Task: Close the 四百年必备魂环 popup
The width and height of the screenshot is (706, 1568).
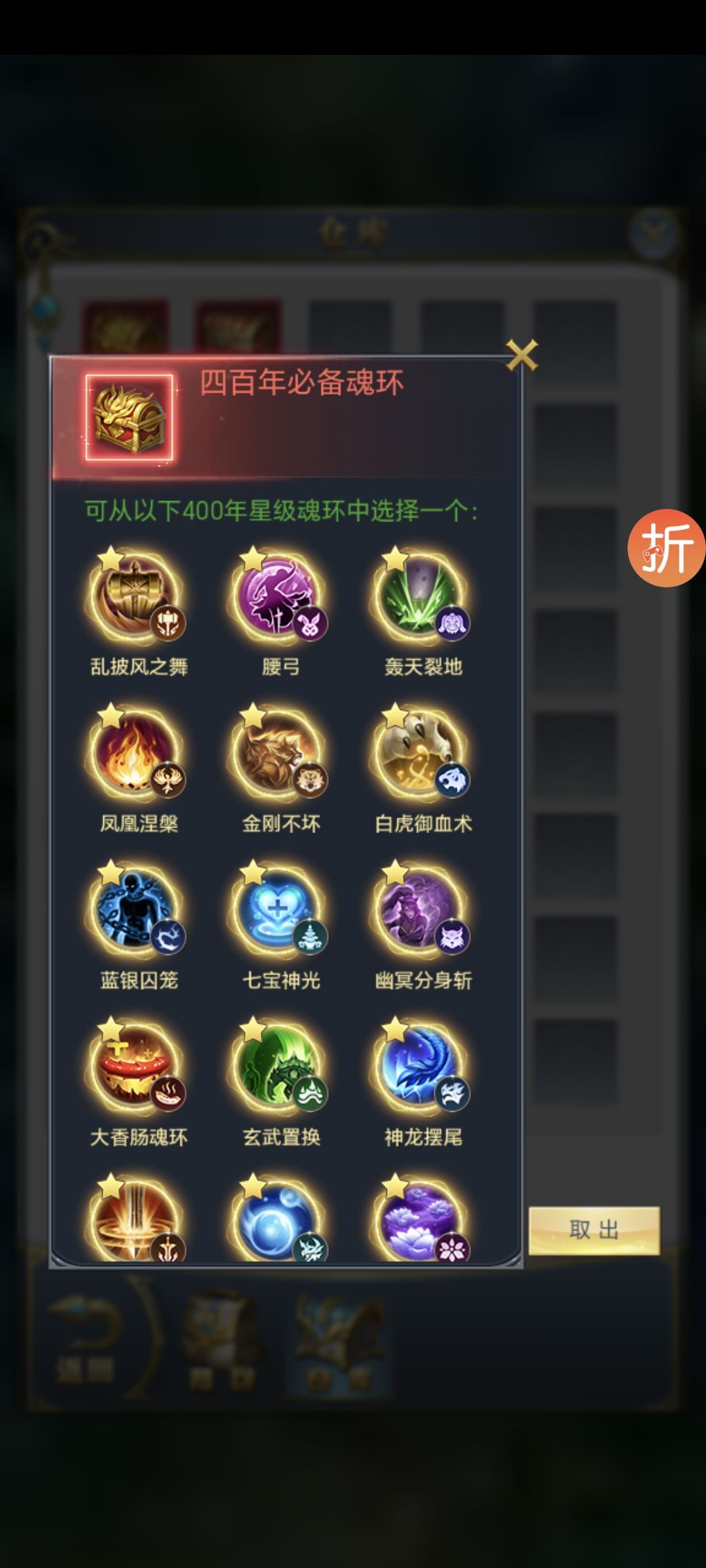Action: click(522, 355)
